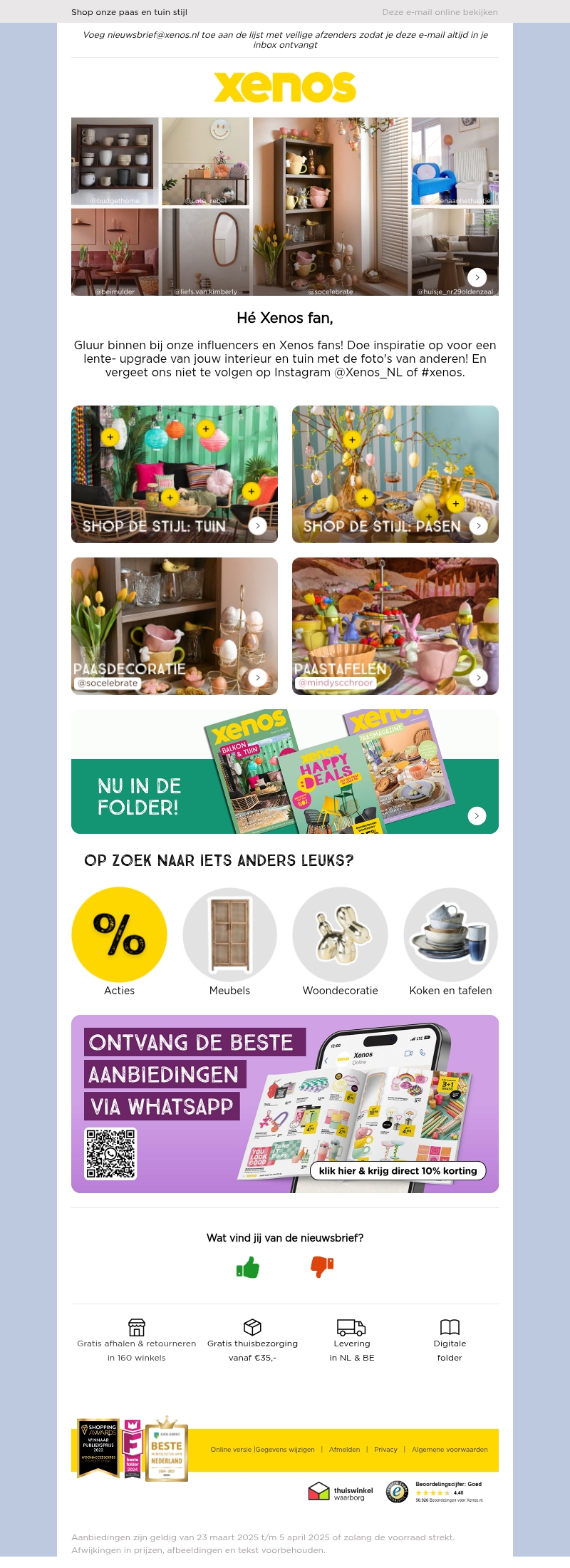Open Algemene voorwaarden link

[x=450, y=1449]
